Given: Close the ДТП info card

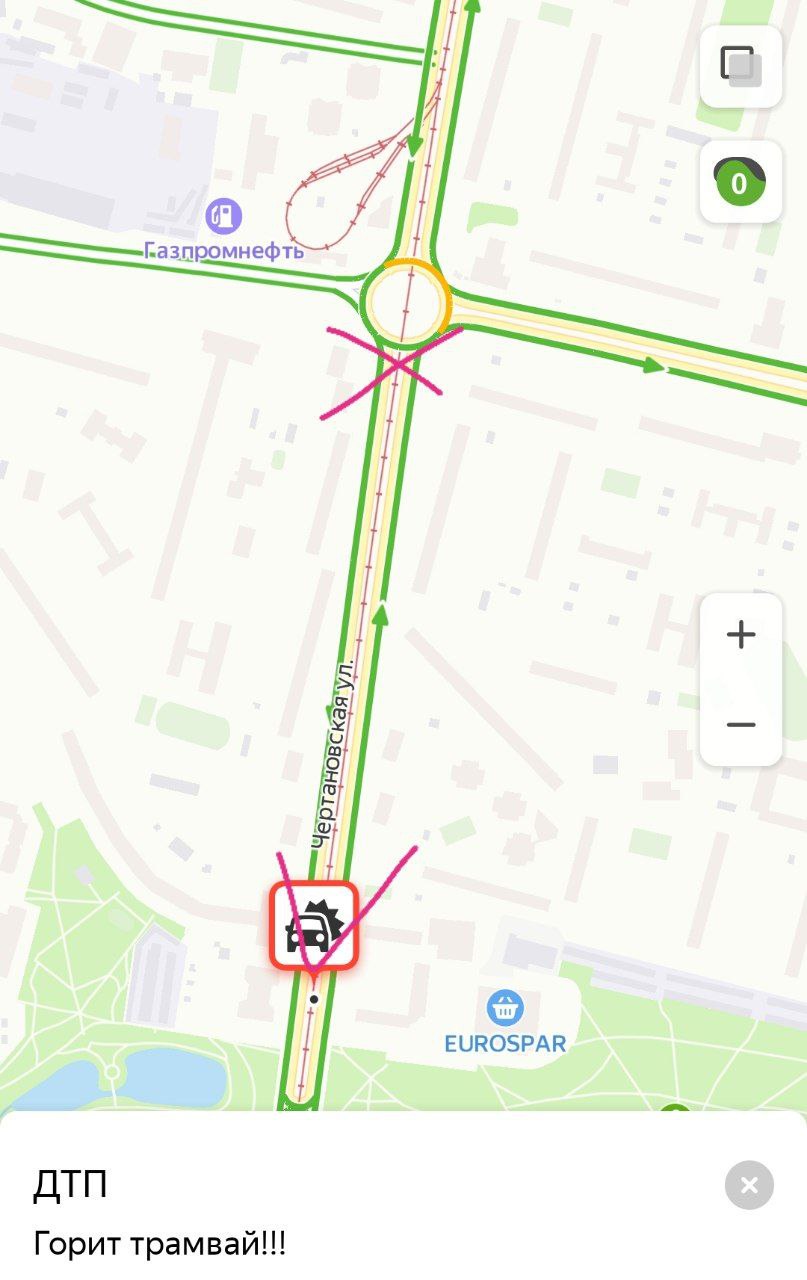Looking at the screenshot, I should click(749, 1186).
